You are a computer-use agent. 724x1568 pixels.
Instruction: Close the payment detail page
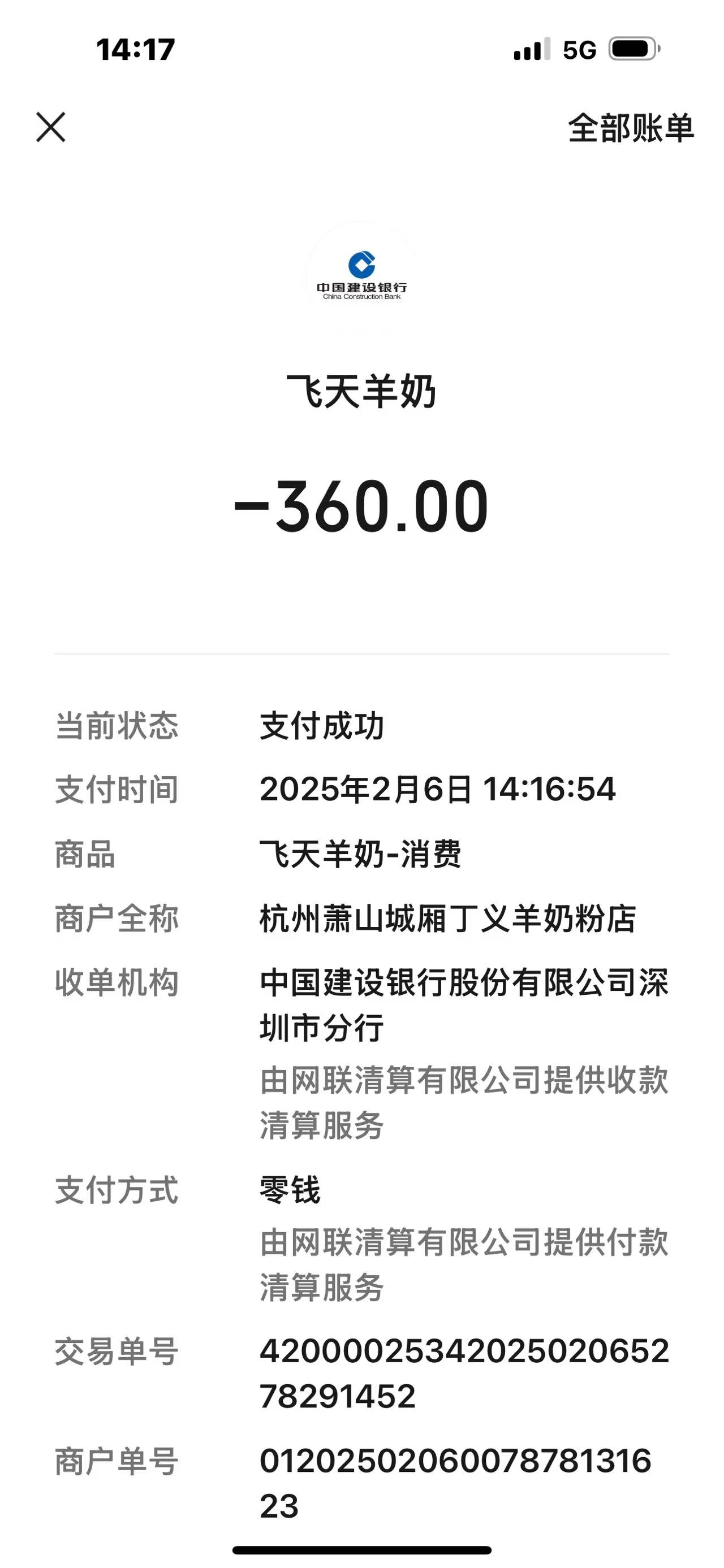[x=50, y=127]
